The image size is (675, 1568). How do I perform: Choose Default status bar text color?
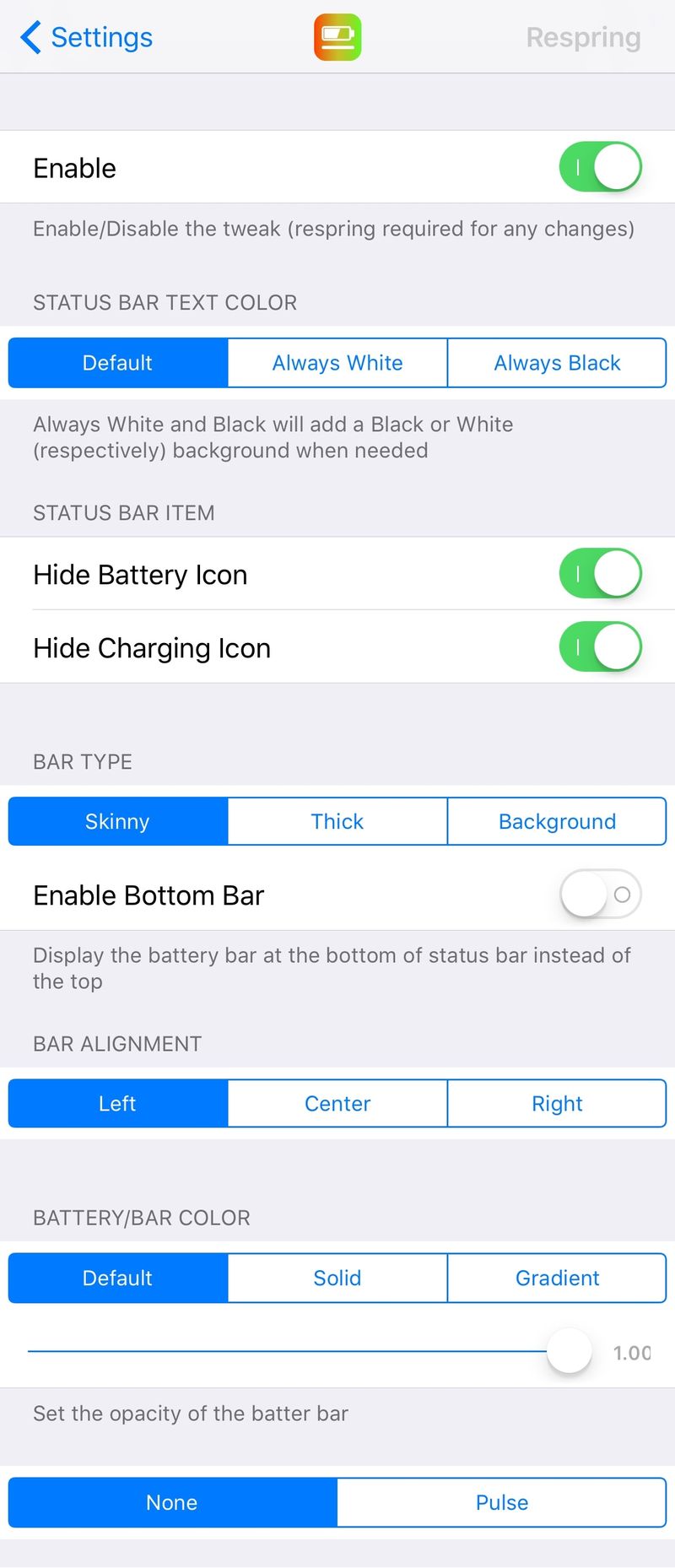(118, 363)
